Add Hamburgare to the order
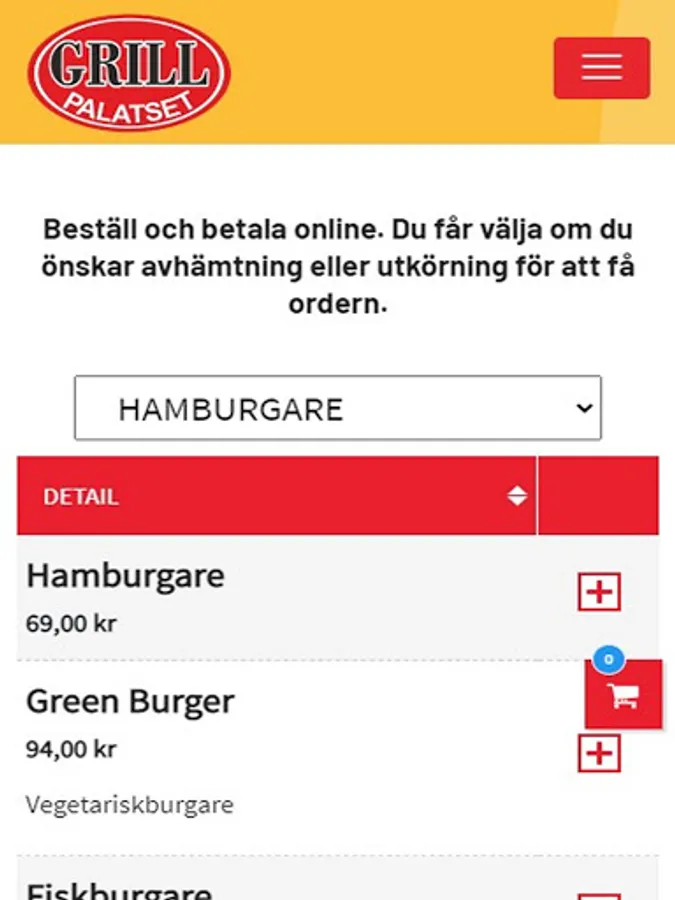Viewport: 675px width, 900px height. pyautogui.click(x=599, y=592)
